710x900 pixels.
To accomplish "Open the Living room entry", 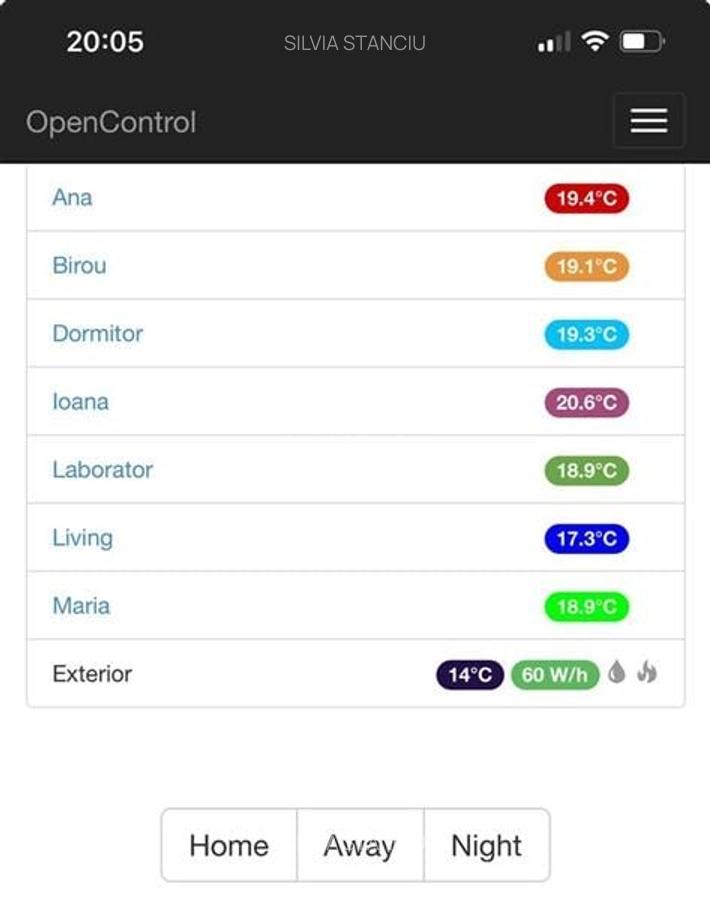I will tap(82, 537).
